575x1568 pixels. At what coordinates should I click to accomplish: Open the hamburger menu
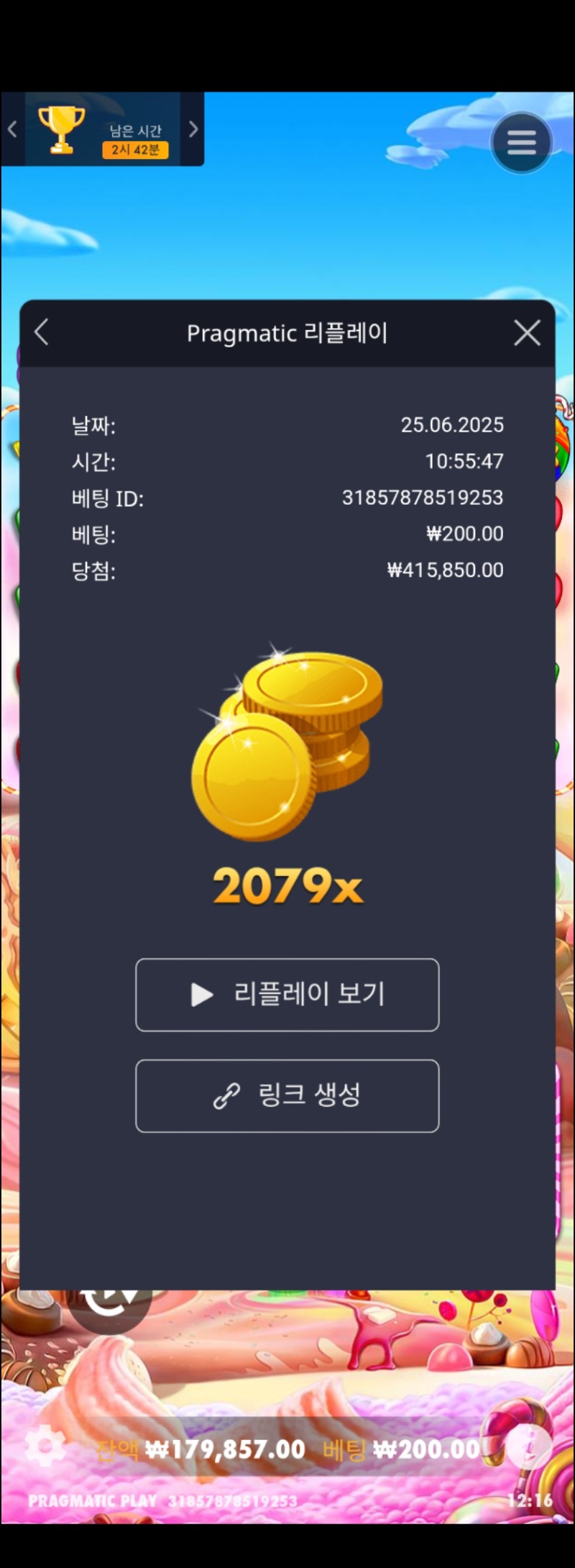(521, 142)
